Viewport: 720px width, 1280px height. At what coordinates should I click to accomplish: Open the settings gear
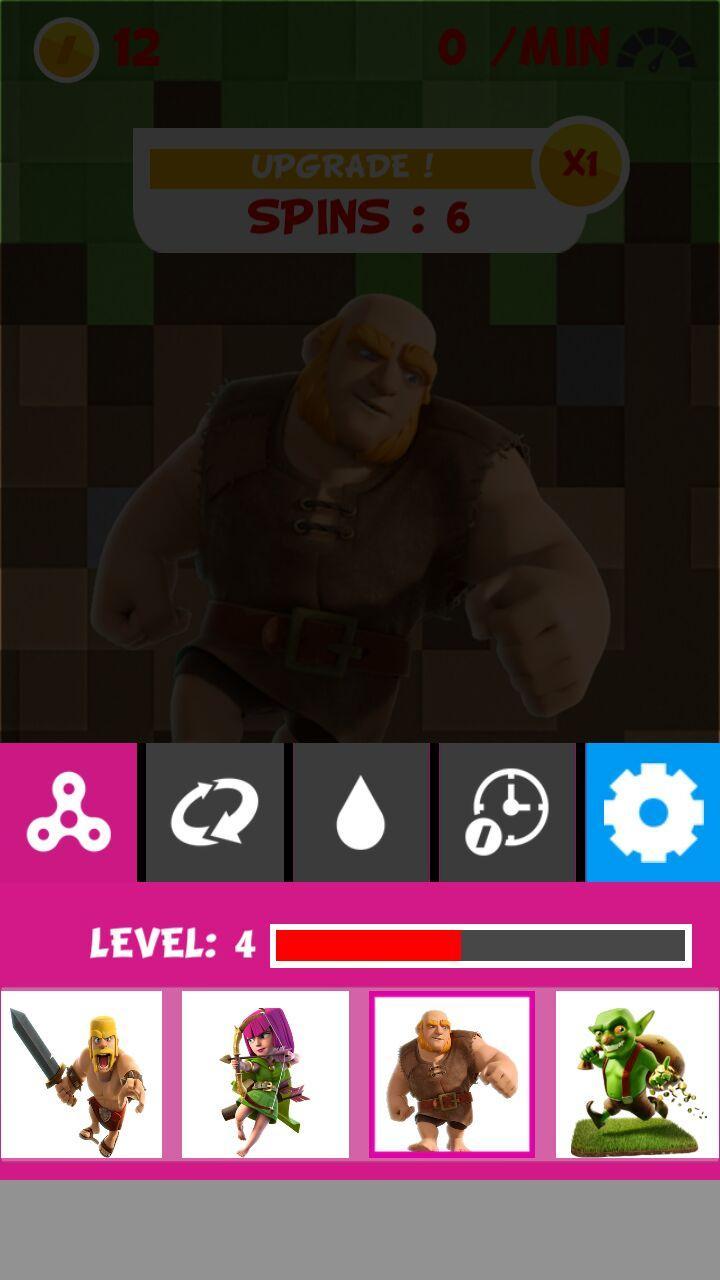[652, 812]
